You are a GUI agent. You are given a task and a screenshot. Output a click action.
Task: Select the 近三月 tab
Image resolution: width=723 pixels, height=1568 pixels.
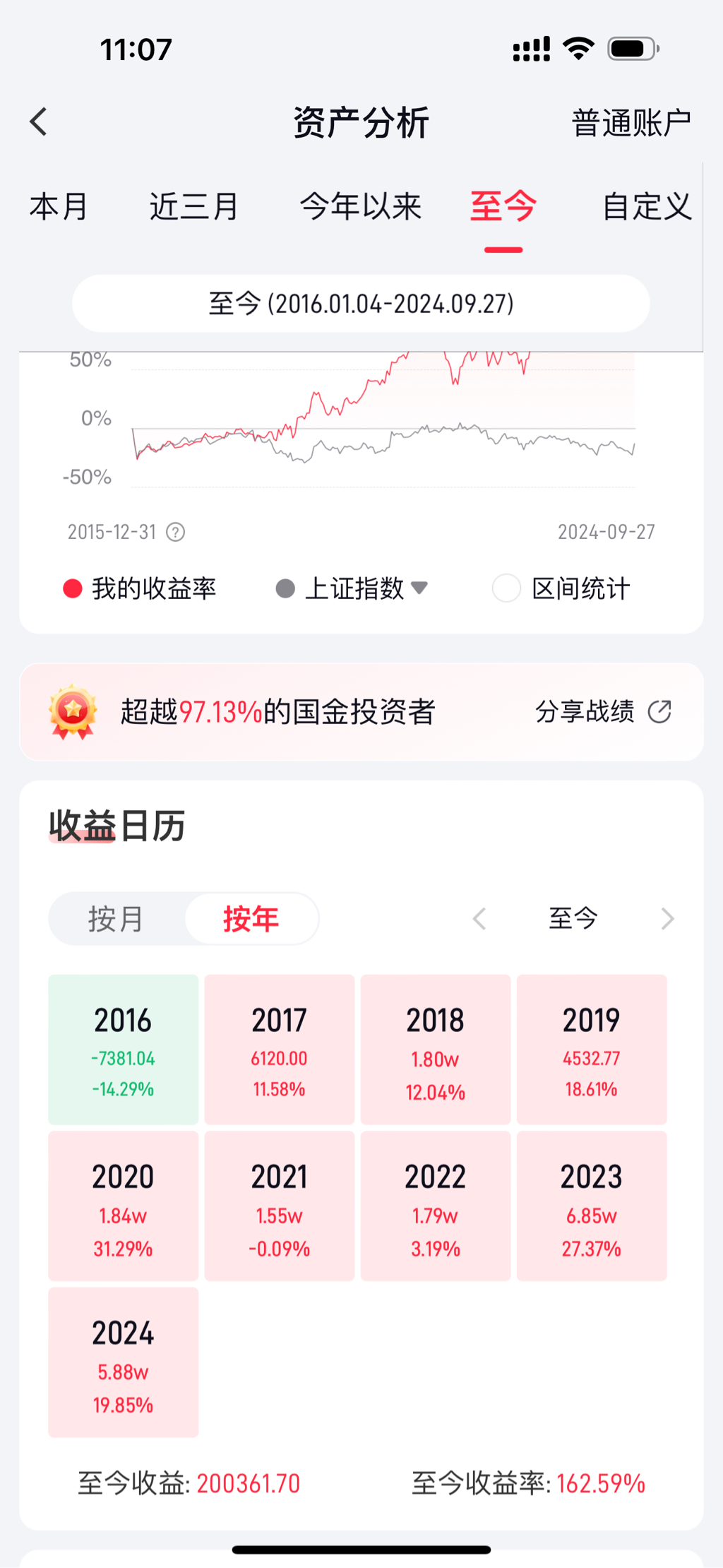(x=193, y=207)
